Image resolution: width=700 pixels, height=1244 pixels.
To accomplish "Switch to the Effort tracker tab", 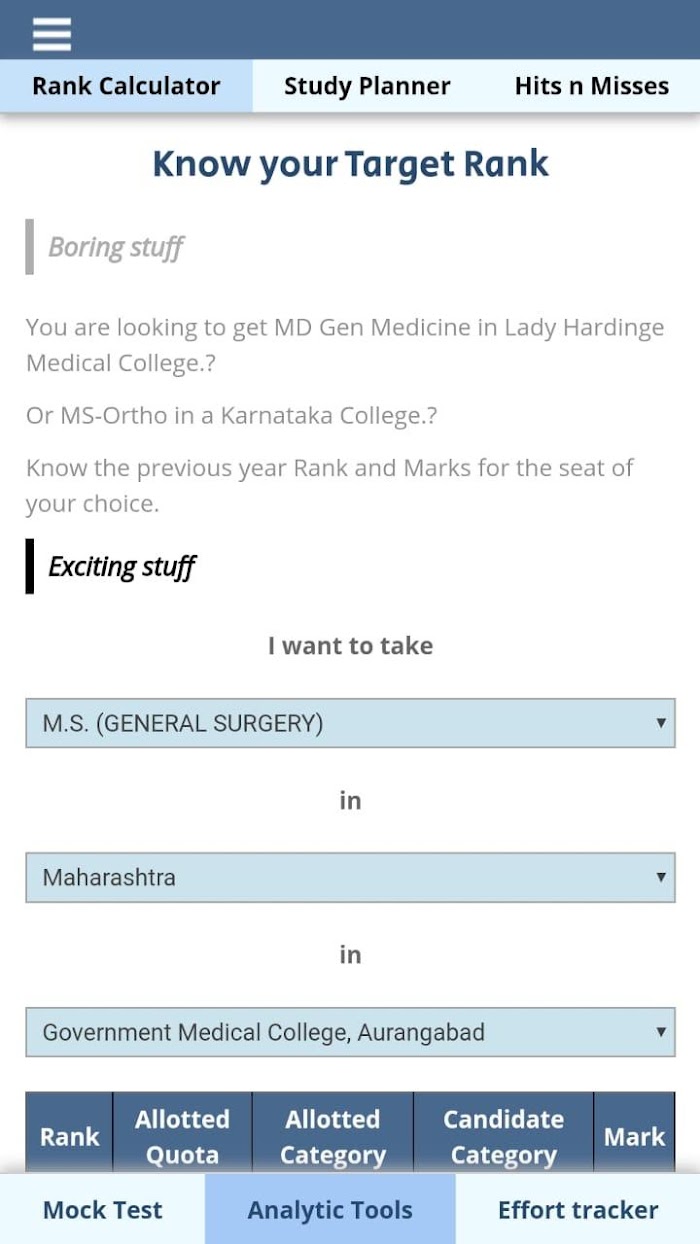I will pos(578,1209).
